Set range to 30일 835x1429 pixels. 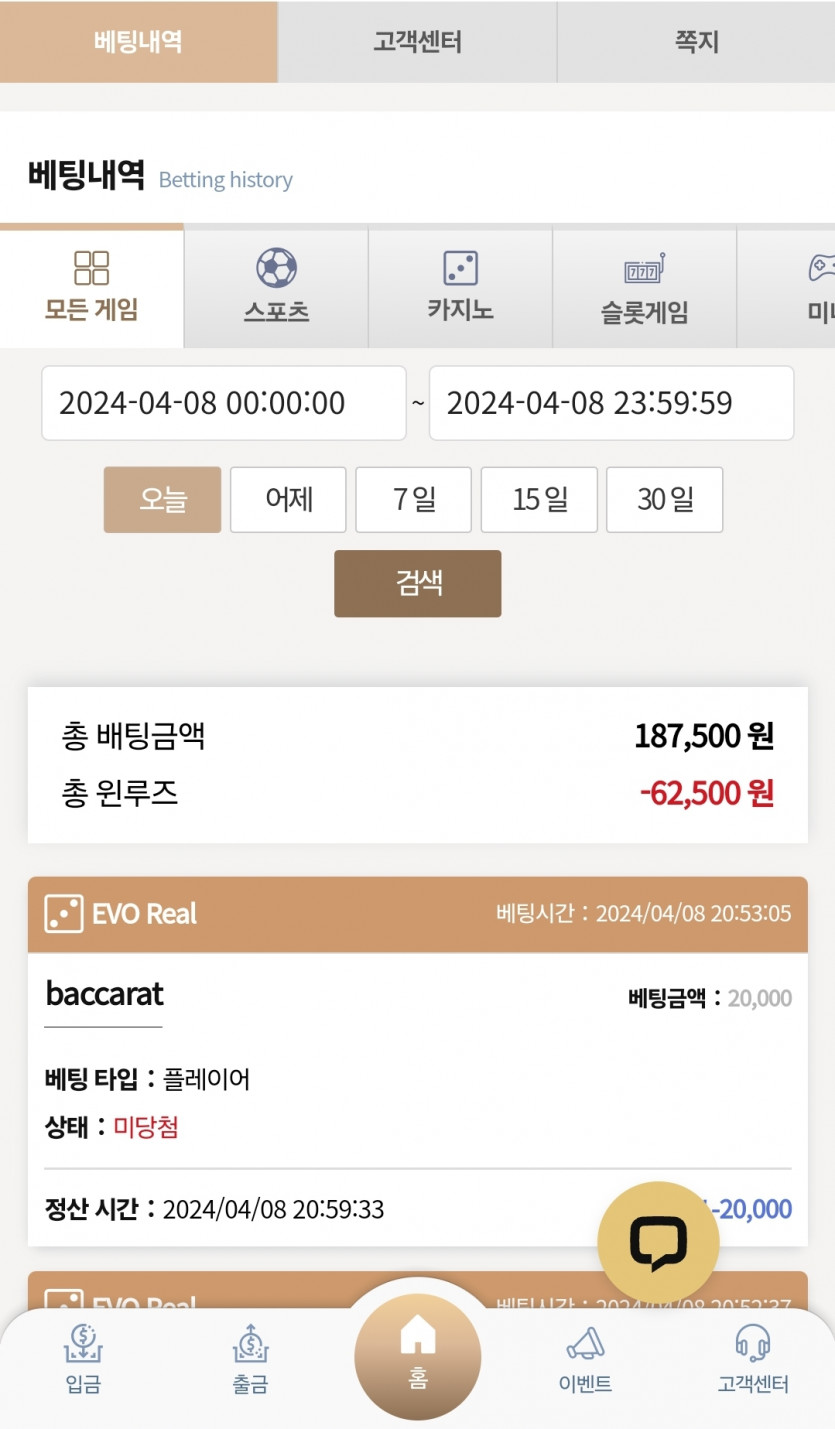point(664,499)
